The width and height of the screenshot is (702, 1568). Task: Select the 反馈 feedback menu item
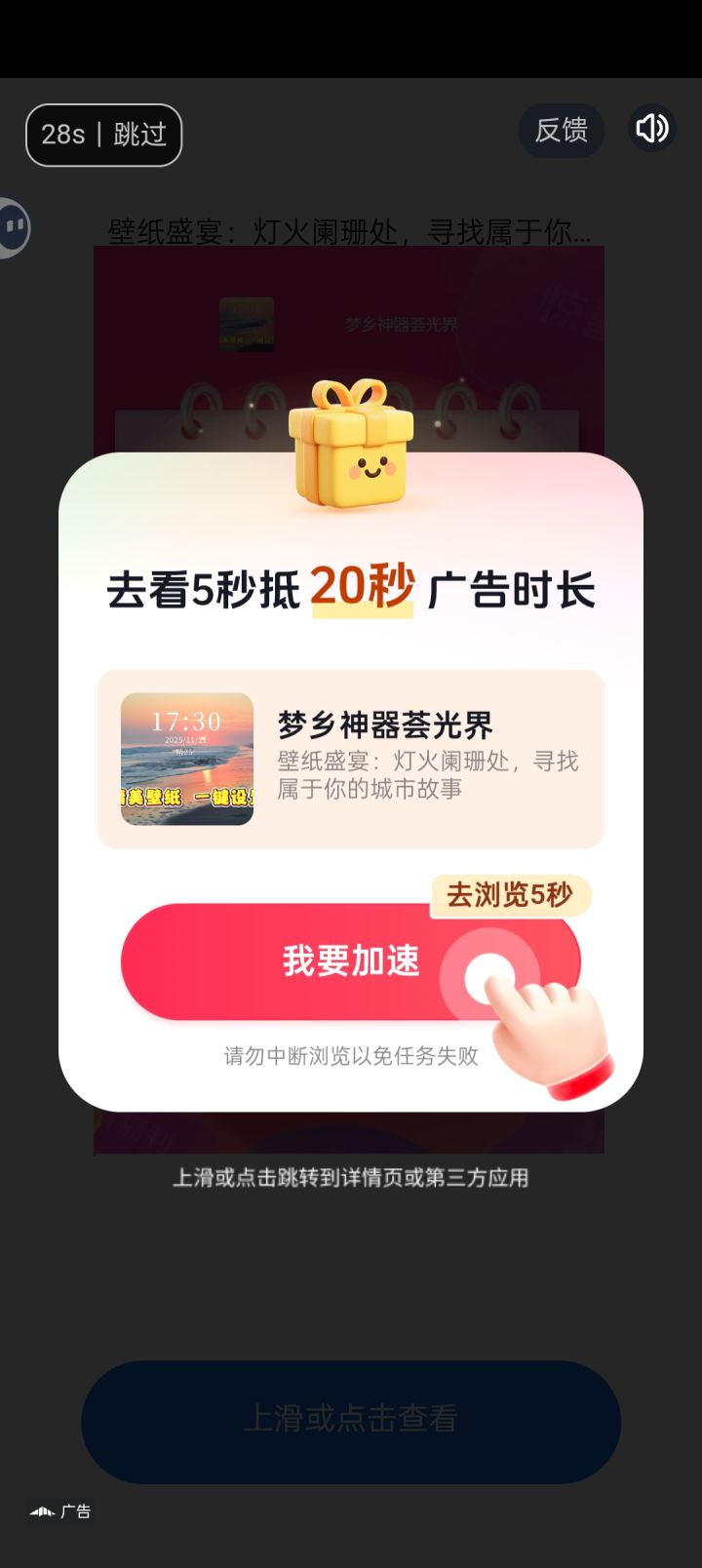pos(561,132)
